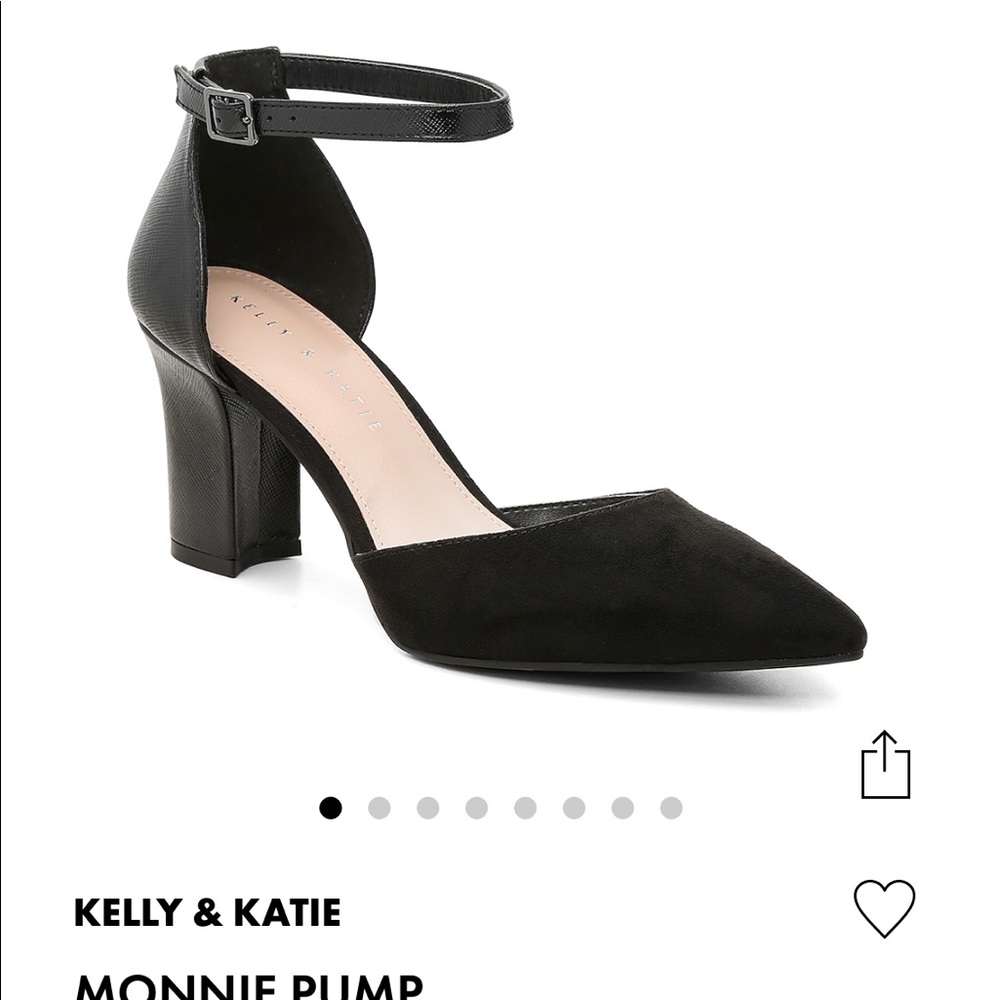
Task: Jump to the second product photo dot
Action: [379, 808]
